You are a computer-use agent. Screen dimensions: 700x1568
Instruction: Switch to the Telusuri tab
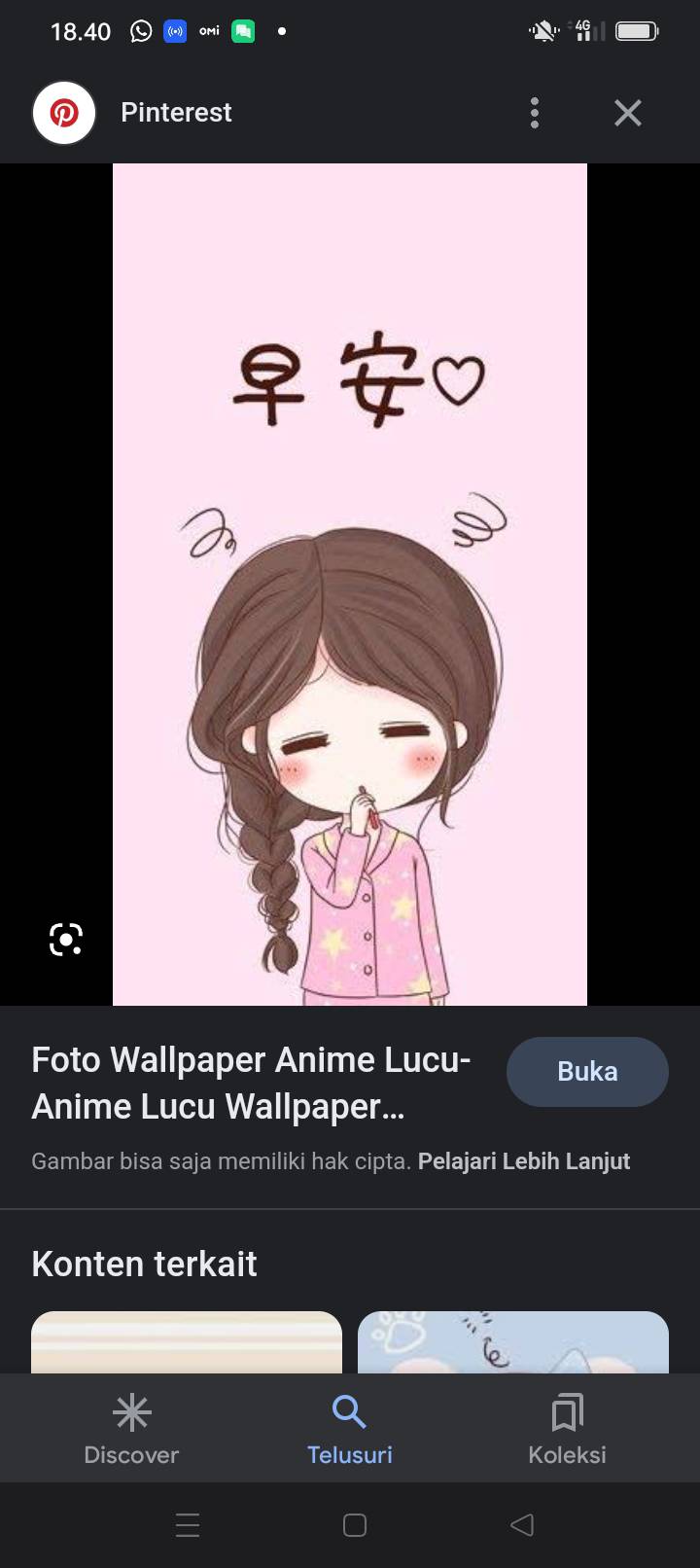(350, 1429)
